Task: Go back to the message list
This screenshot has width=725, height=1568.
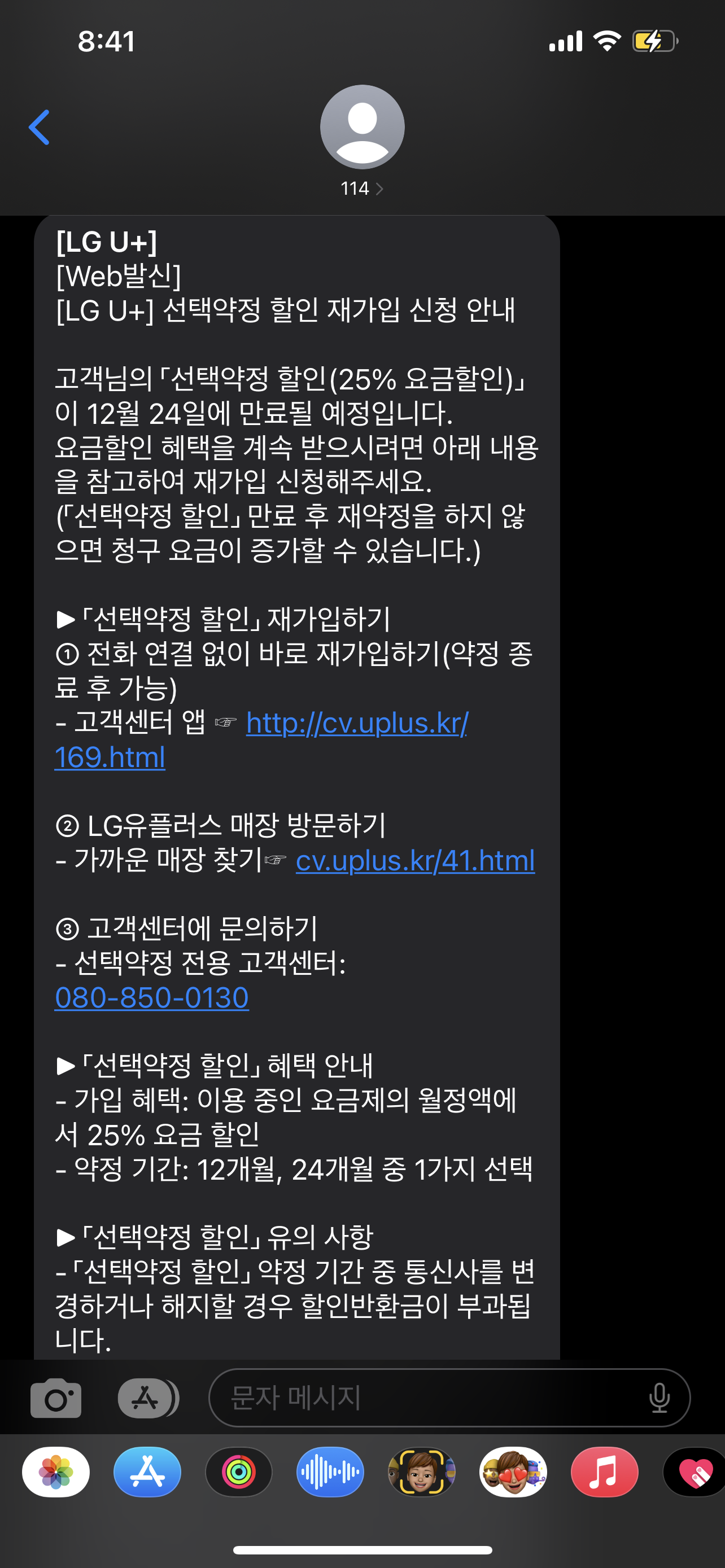Action: tap(39, 127)
